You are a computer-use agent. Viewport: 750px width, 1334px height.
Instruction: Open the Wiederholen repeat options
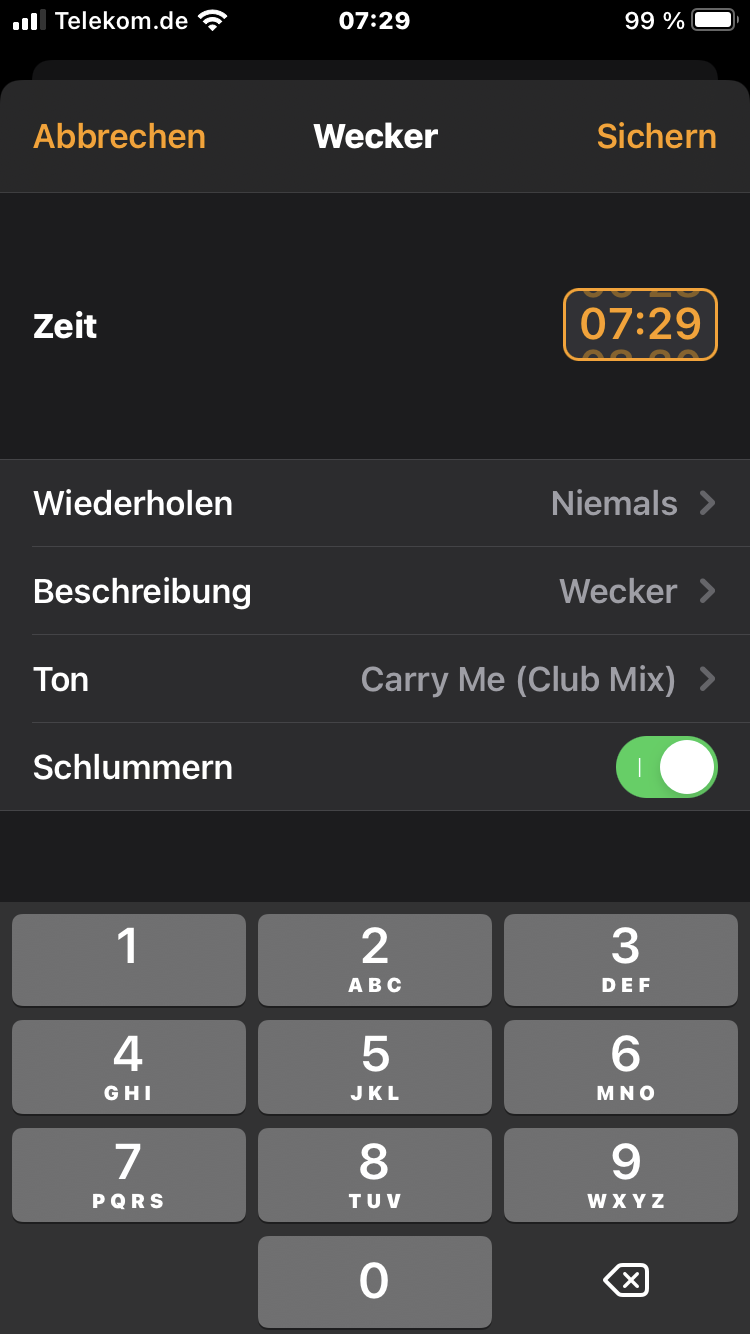(375, 503)
